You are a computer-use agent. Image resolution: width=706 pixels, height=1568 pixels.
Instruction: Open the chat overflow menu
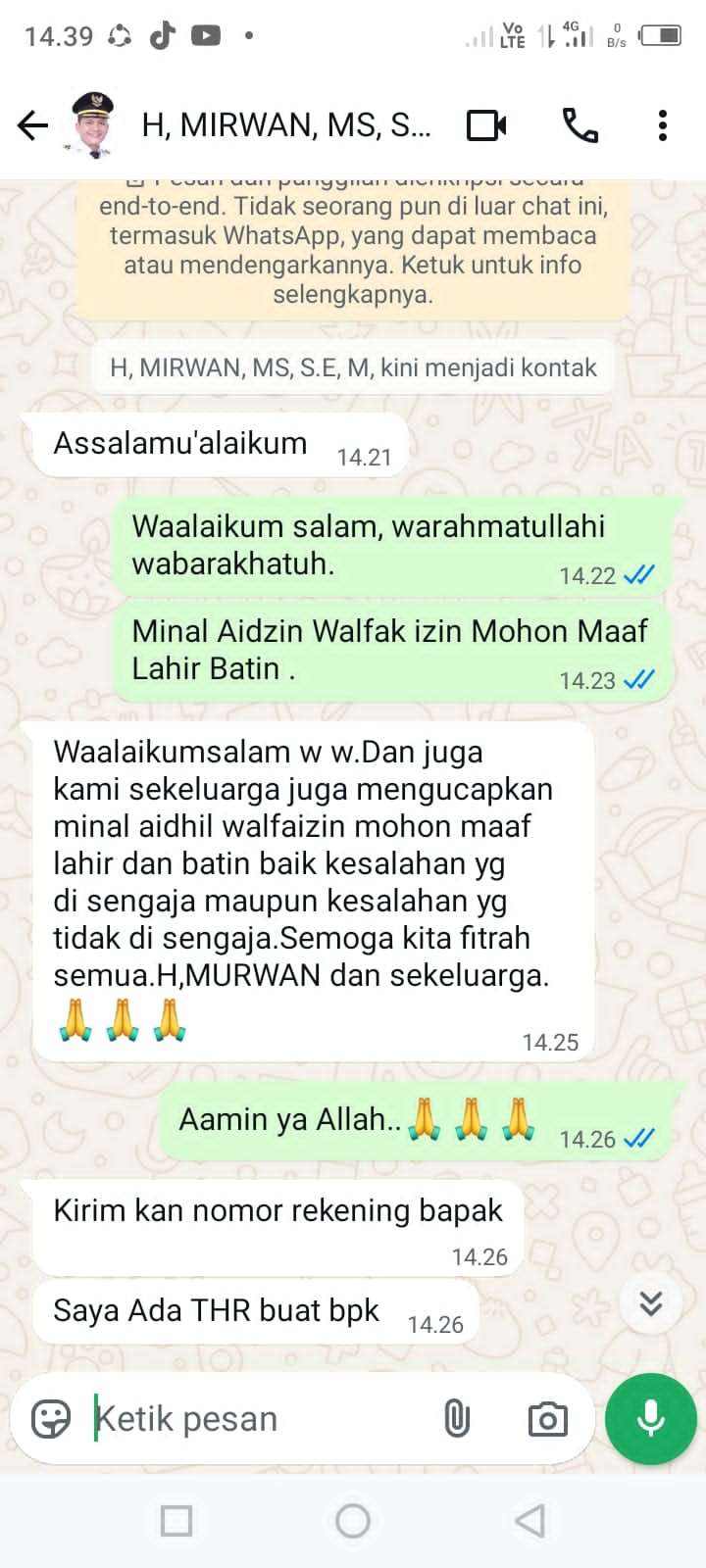tap(663, 125)
